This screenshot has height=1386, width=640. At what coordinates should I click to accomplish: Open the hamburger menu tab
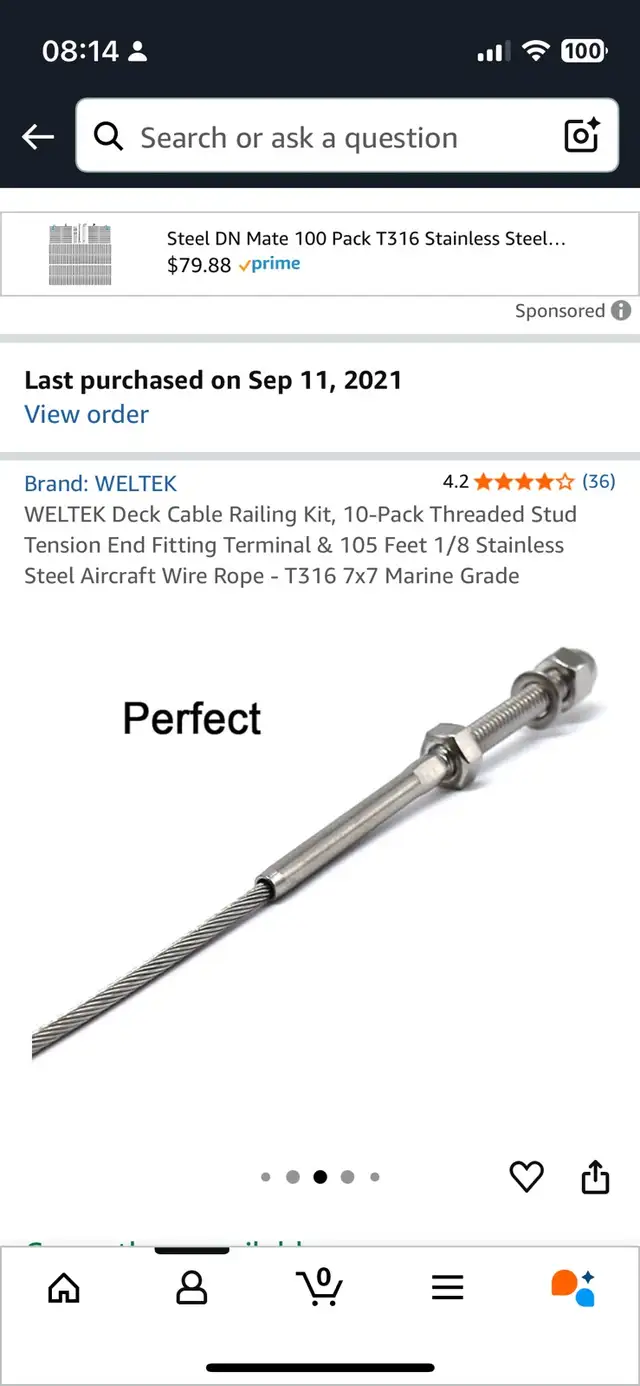pyautogui.click(x=447, y=1287)
